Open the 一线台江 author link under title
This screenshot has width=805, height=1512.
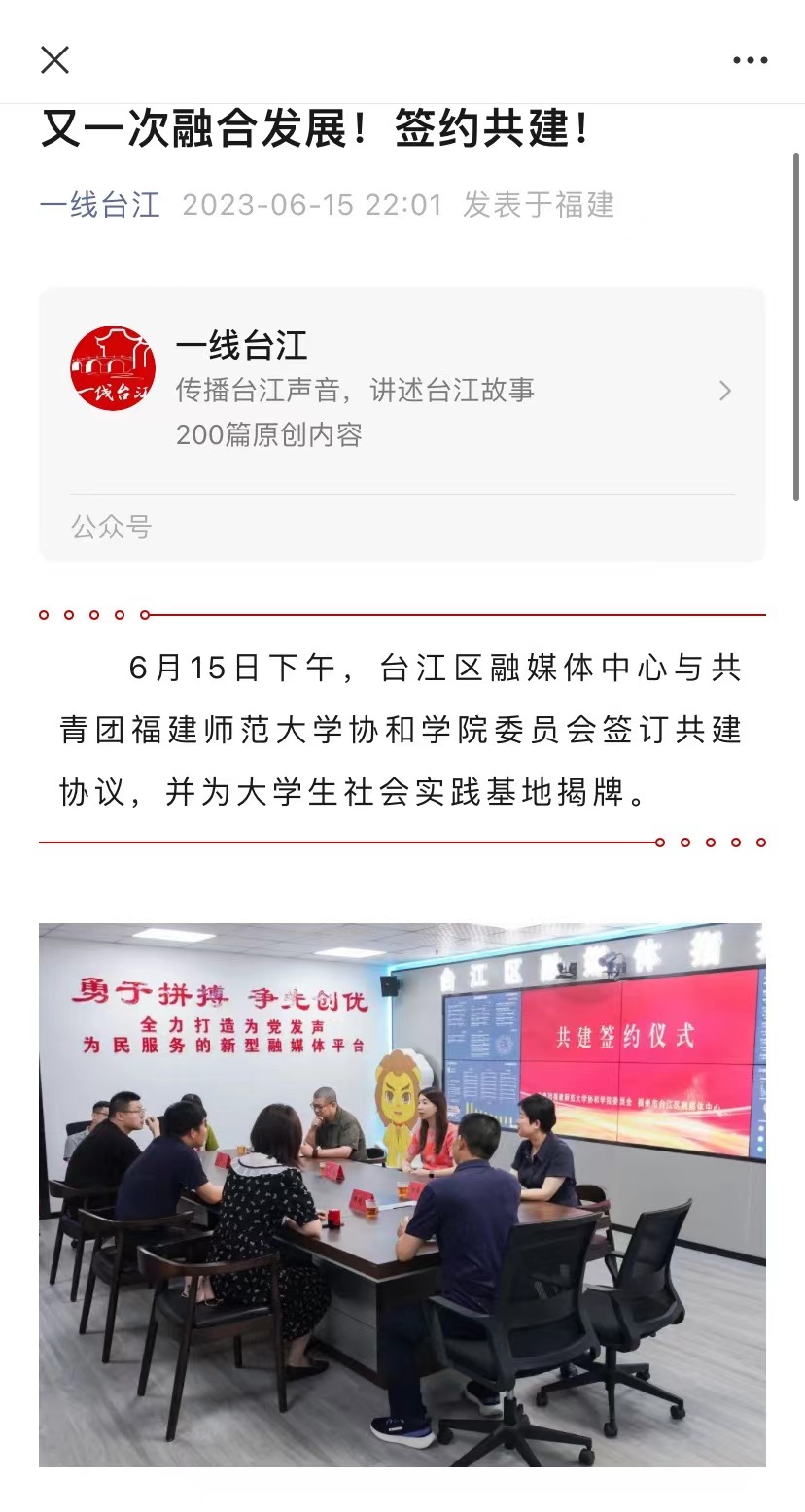pyautogui.click(x=100, y=205)
